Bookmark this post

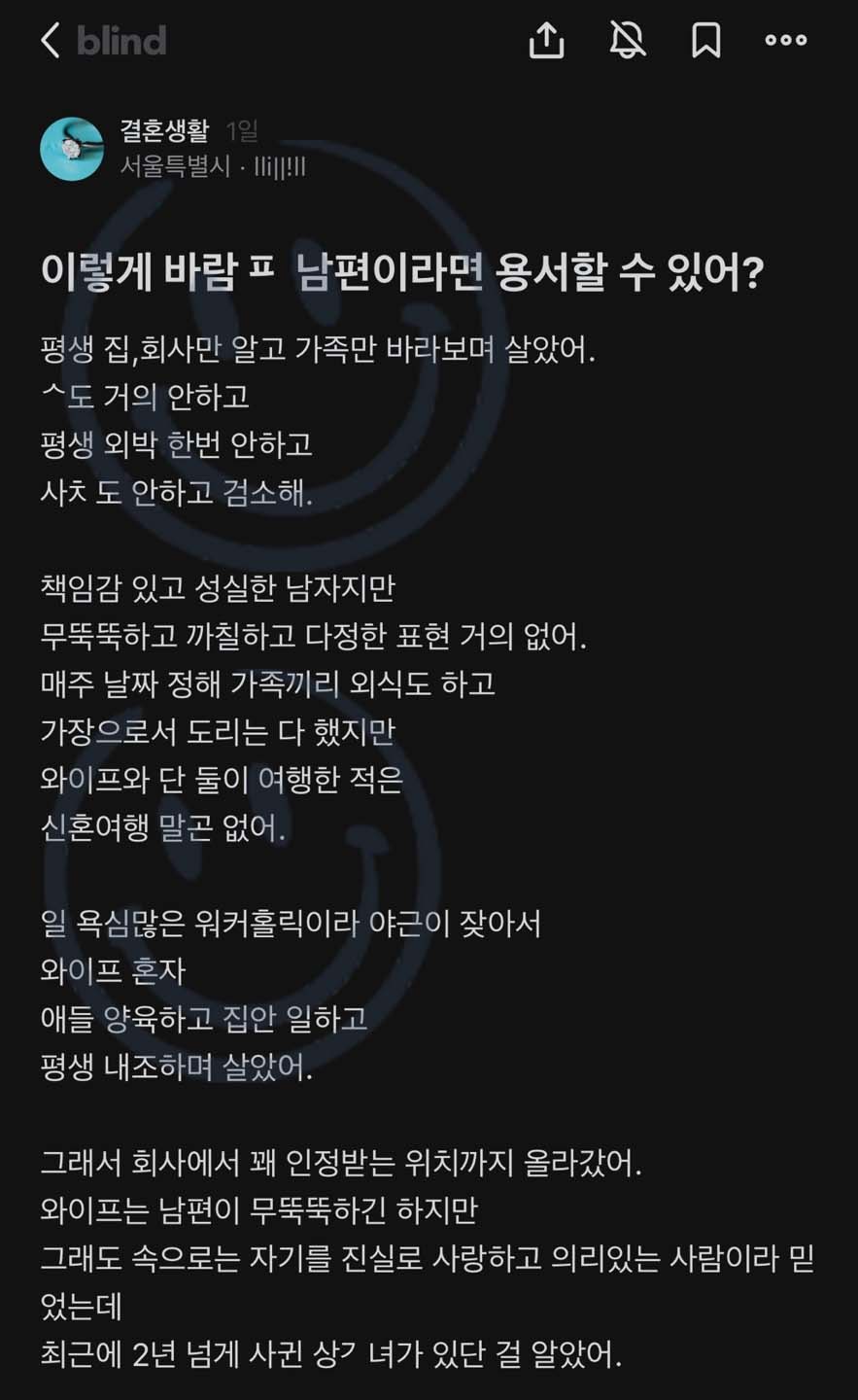tap(705, 41)
